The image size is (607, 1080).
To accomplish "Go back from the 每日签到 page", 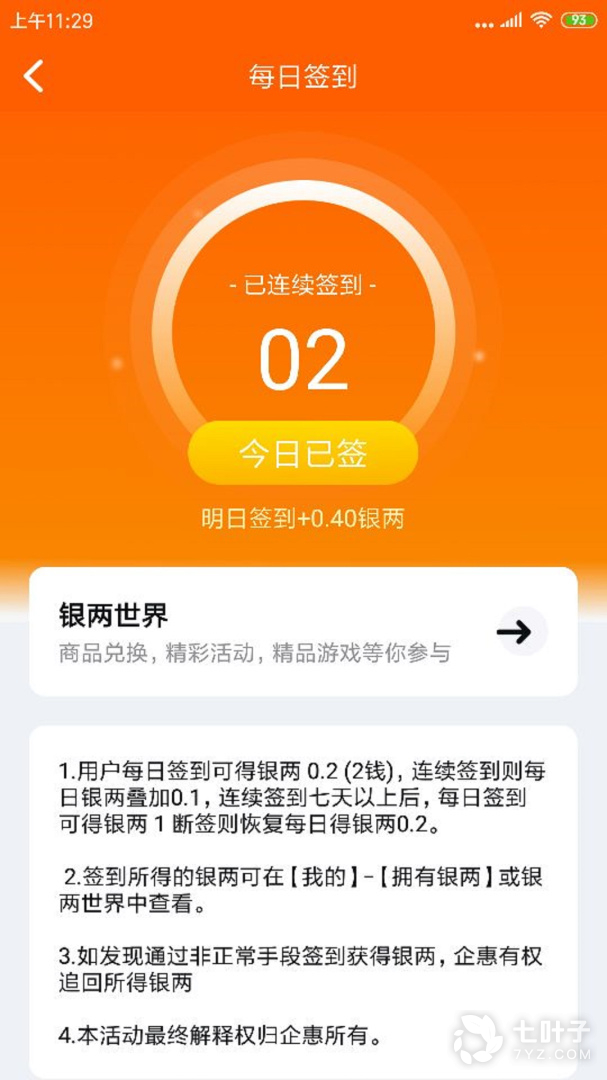I will tap(34, 76).
